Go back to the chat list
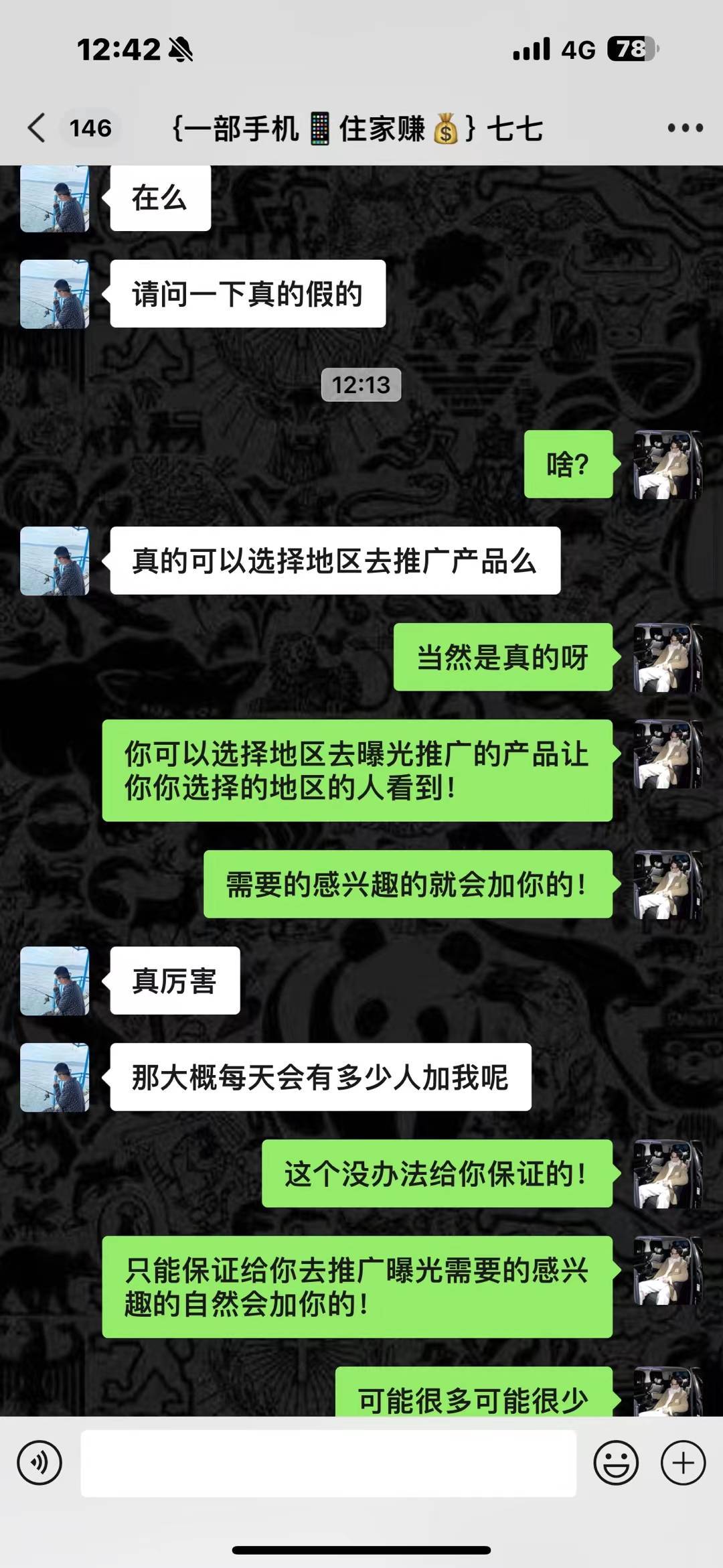The image size is (723, 1568). 37,128
